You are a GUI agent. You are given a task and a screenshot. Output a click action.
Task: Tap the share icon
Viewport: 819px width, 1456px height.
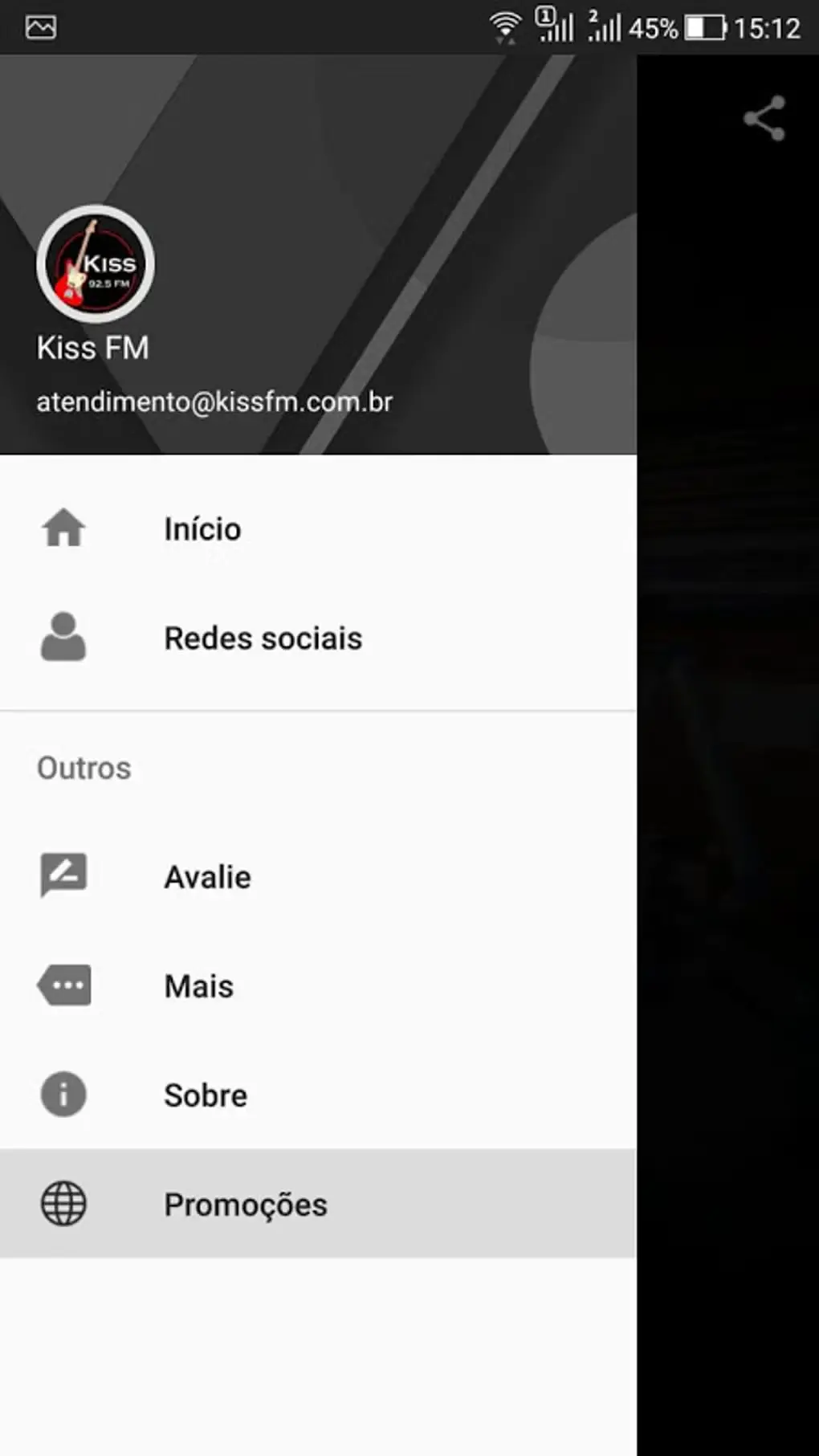tap(764, 119)
